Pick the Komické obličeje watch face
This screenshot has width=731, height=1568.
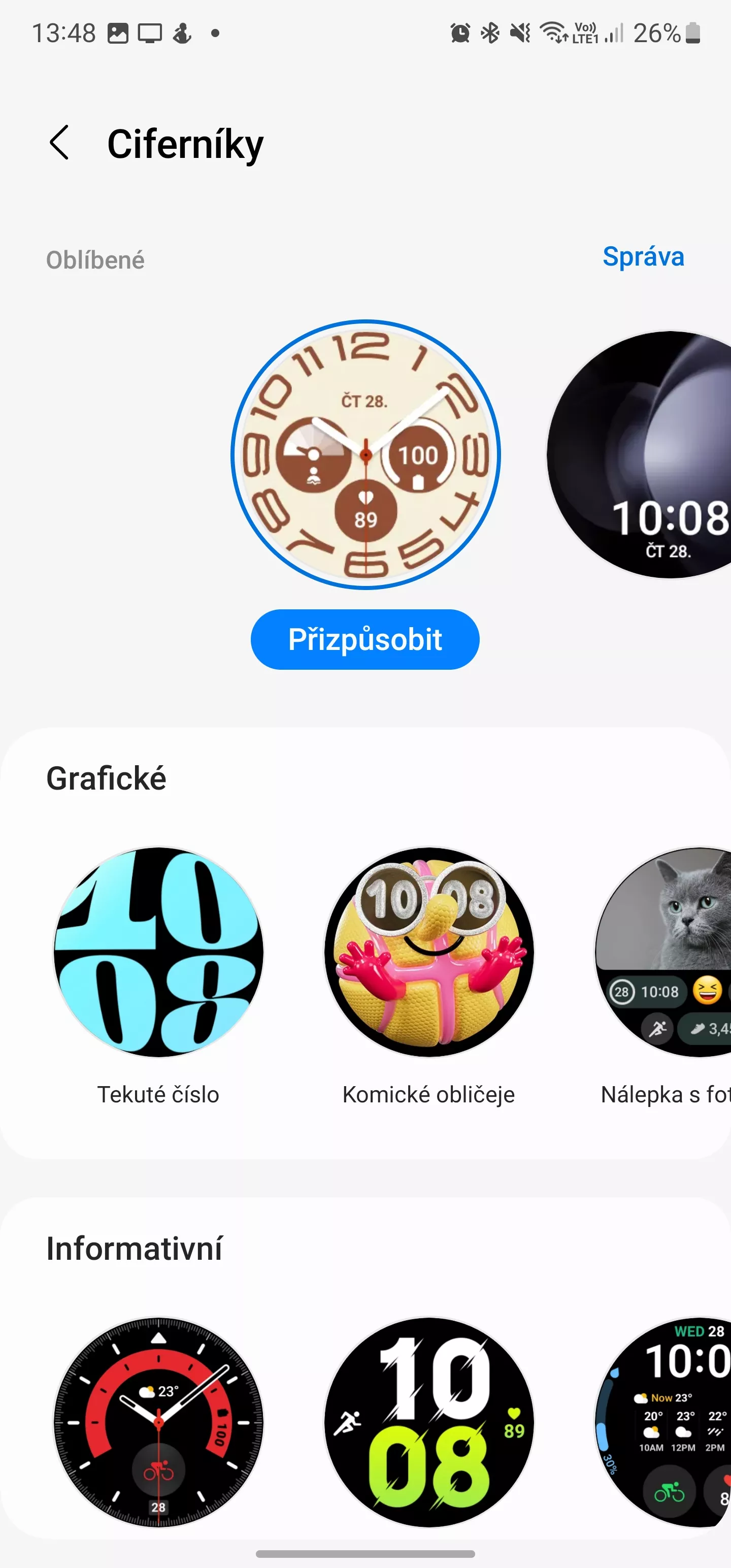point(429,952)
